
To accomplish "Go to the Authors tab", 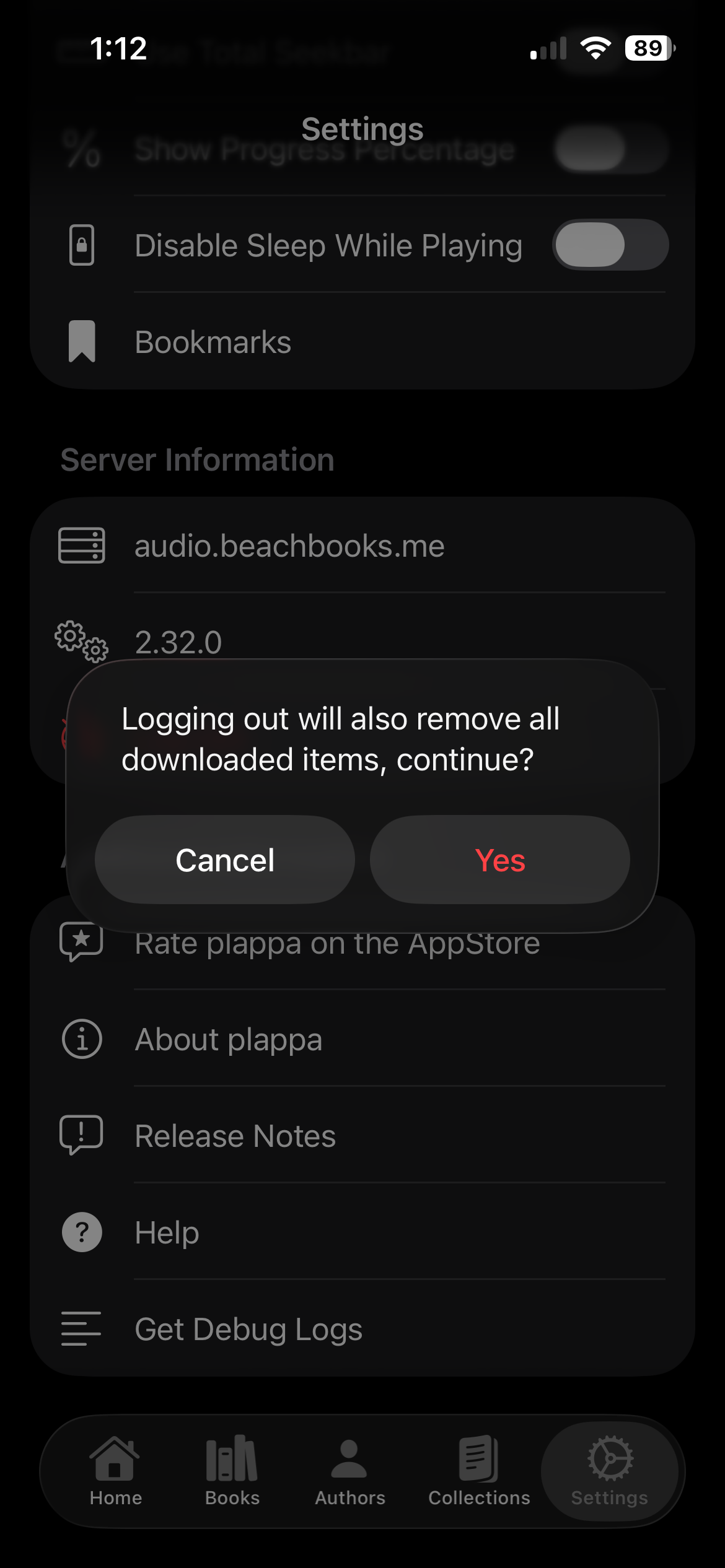I will 349,1471.
